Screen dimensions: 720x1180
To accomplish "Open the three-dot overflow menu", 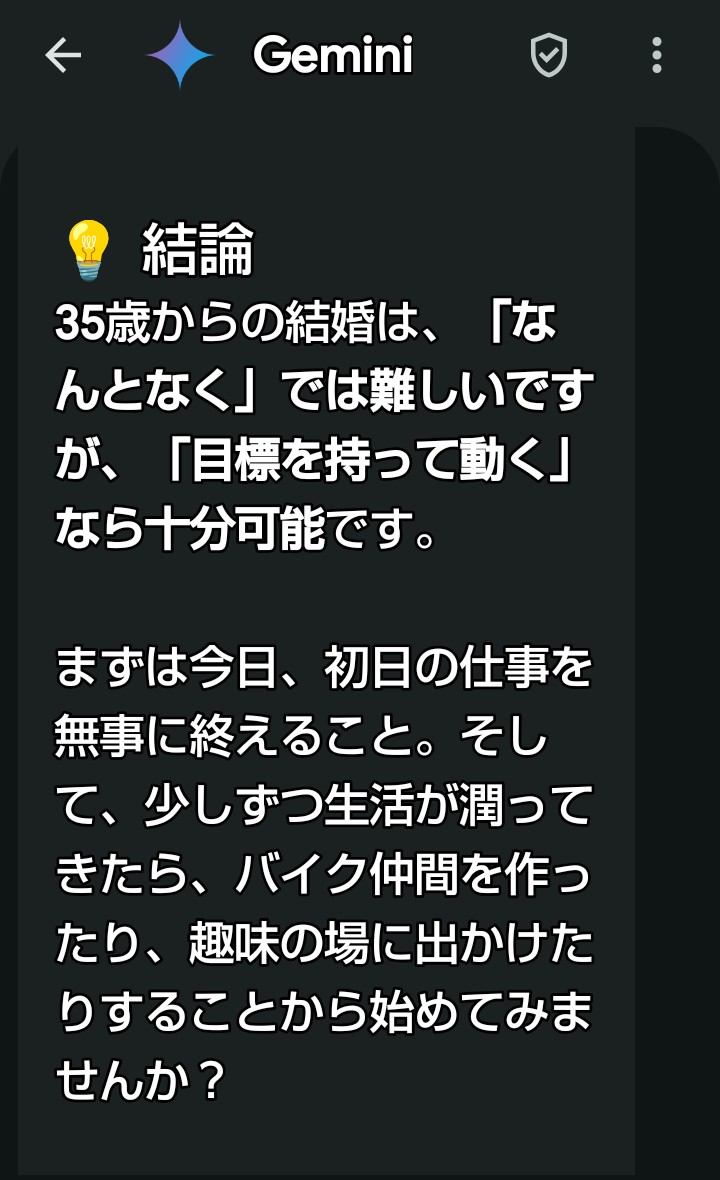I will click(x=657, y=56).
